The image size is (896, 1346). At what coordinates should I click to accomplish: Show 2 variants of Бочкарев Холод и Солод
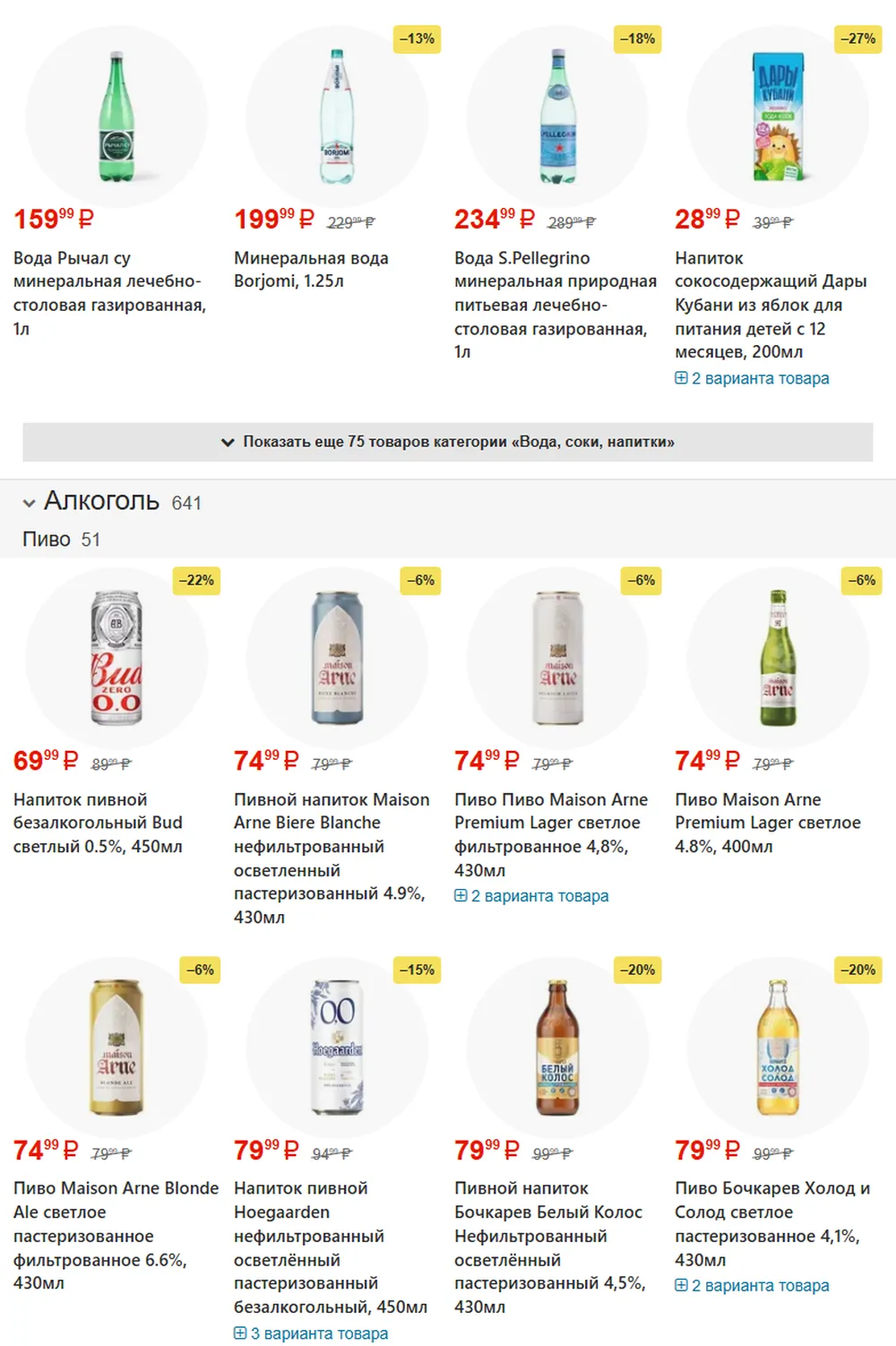click(752, 1285)
